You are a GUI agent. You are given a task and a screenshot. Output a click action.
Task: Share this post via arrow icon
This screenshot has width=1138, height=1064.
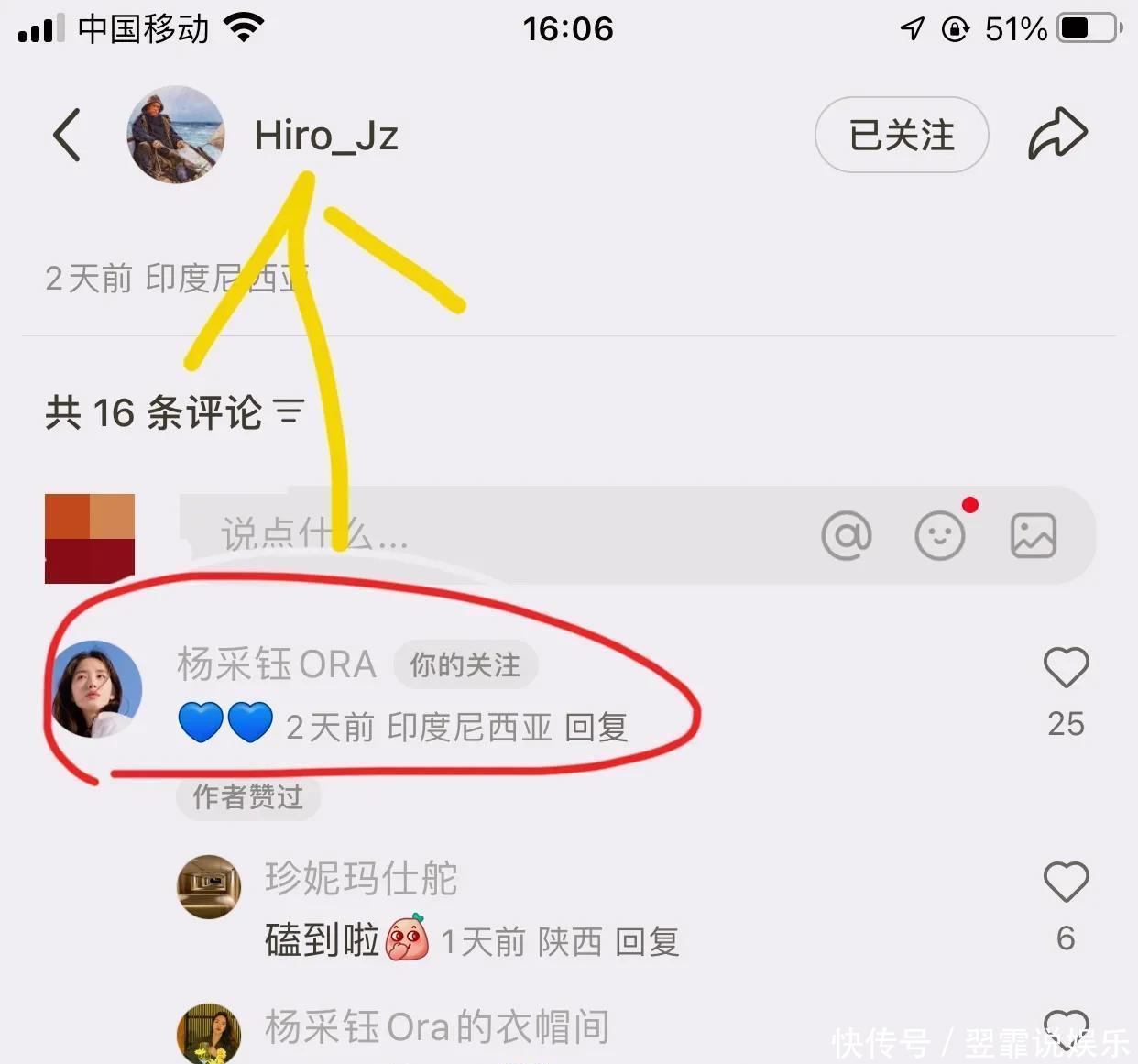click(x=1057, y=134)
